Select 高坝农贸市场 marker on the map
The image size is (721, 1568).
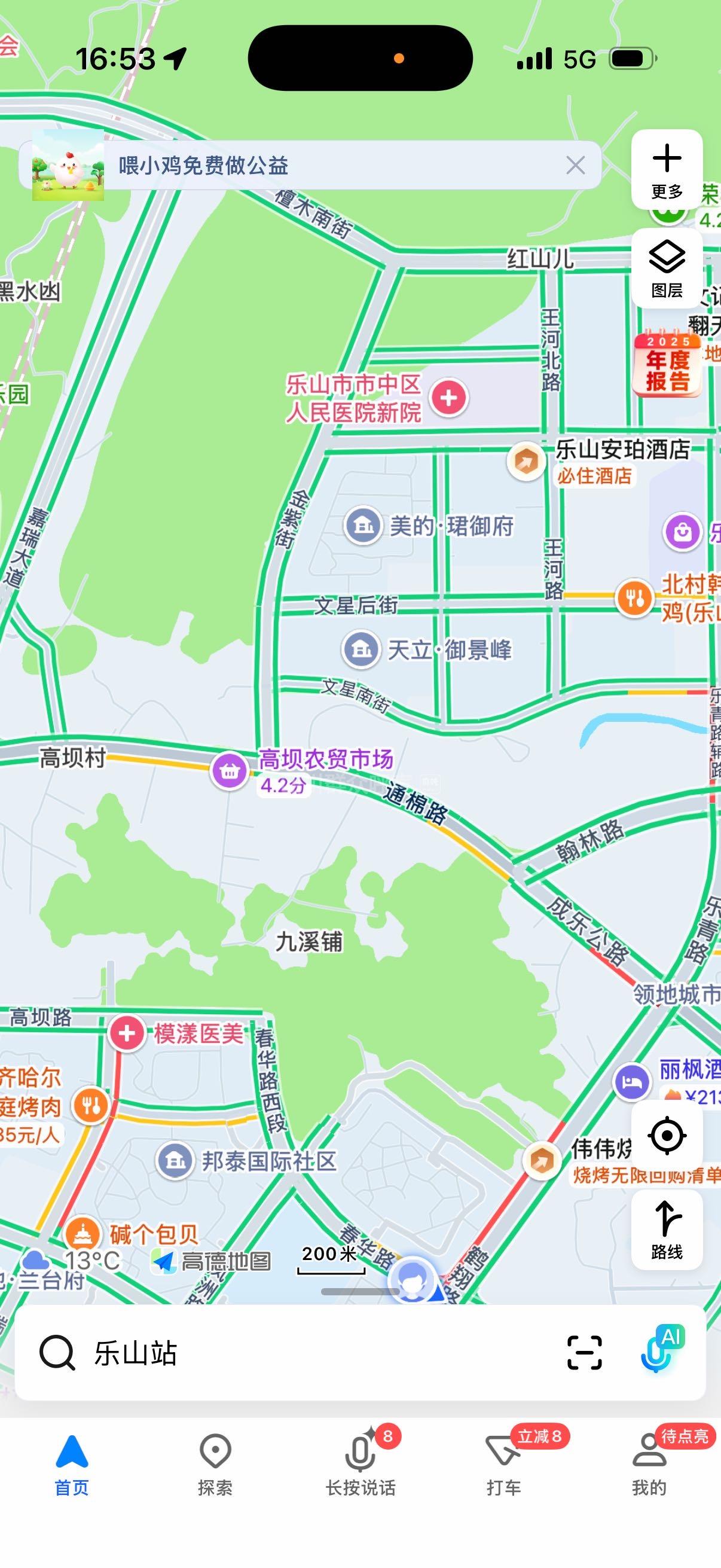tap(230, 771)
